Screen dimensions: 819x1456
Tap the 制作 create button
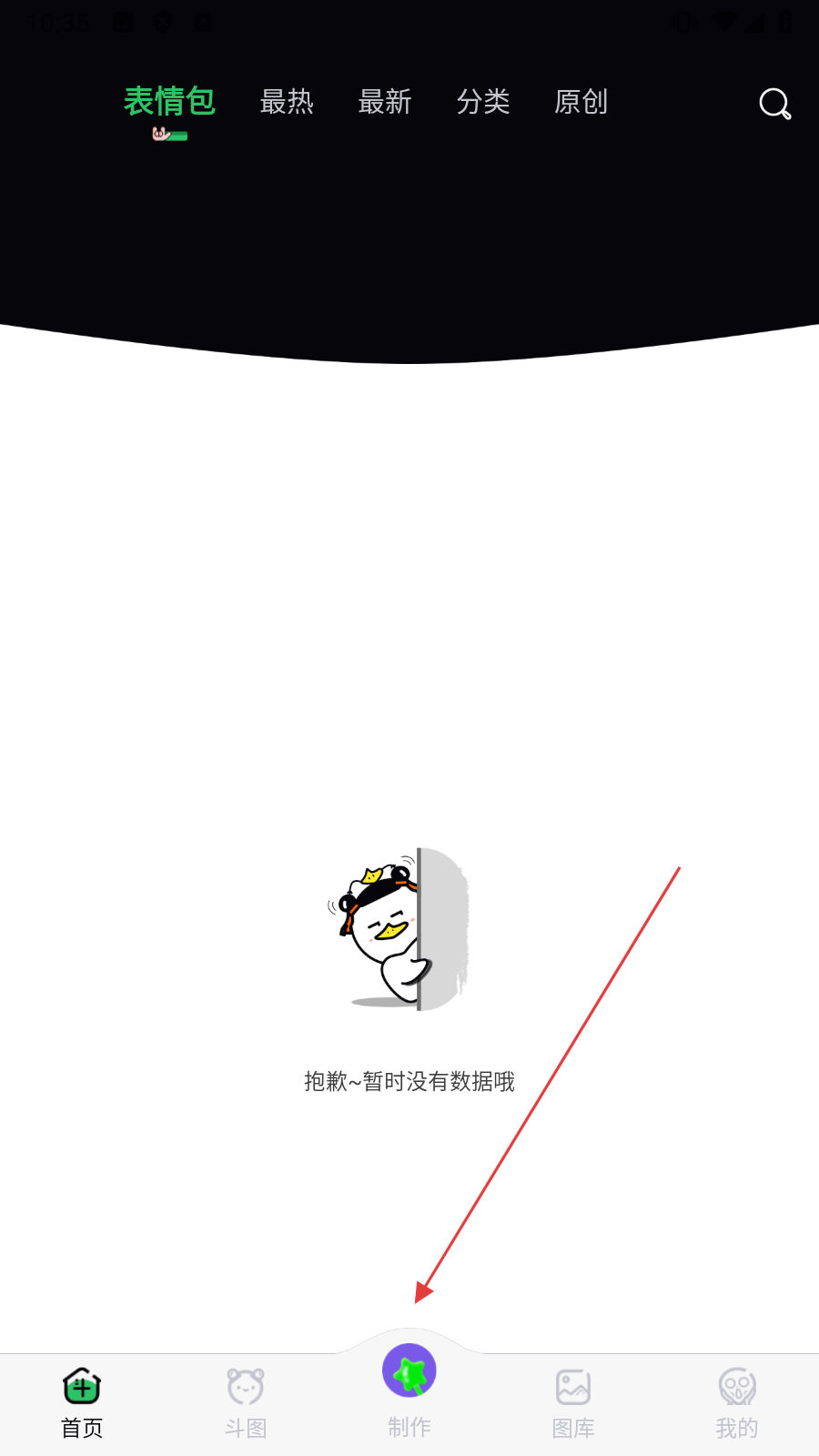(x=409, y=1374)
